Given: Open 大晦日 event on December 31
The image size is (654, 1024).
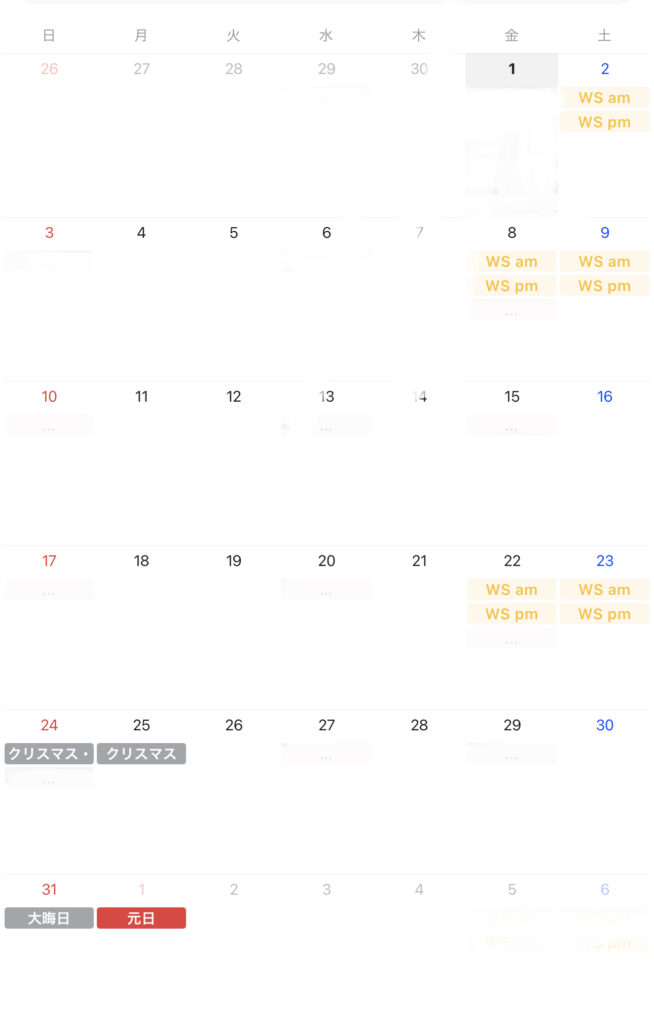Looking at the screenshot, I should (49, 918).
